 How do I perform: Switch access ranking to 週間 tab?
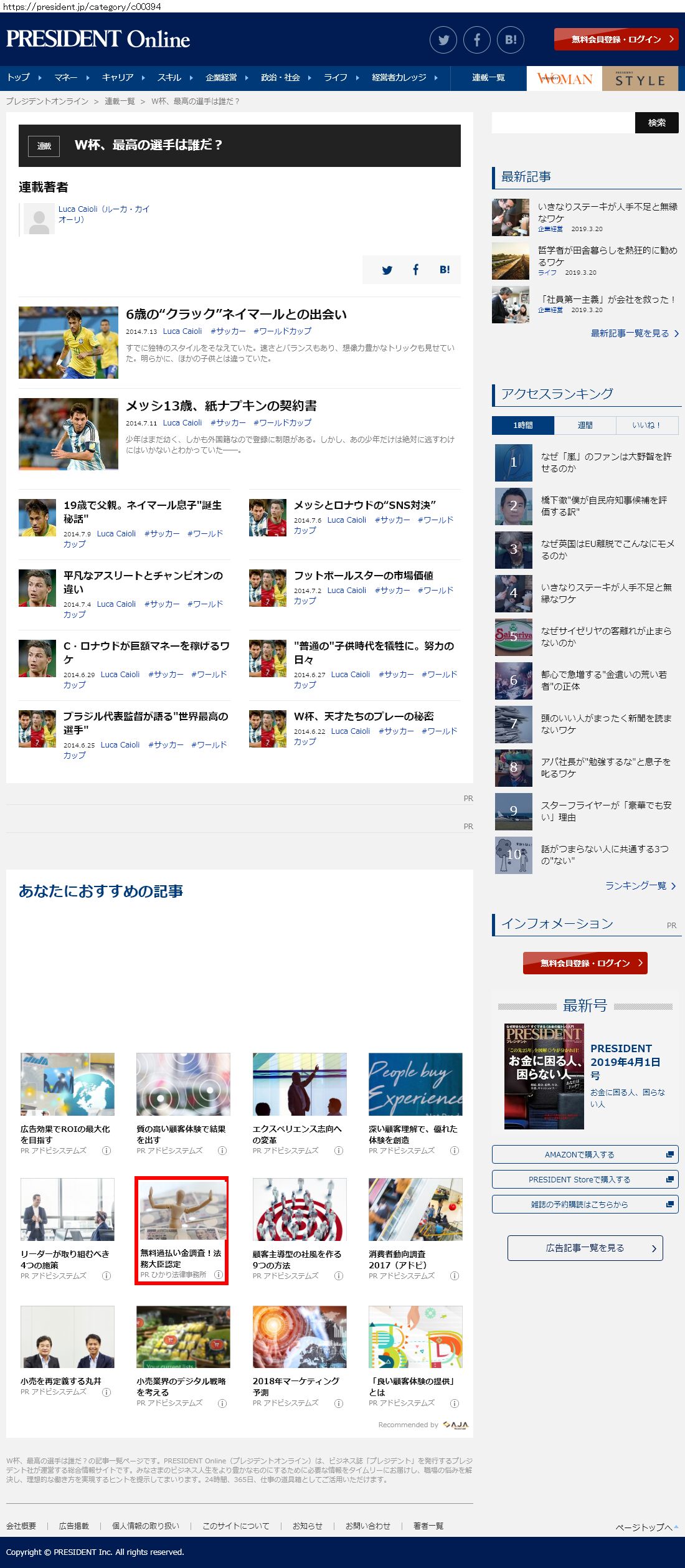click(x=585, y=425)
